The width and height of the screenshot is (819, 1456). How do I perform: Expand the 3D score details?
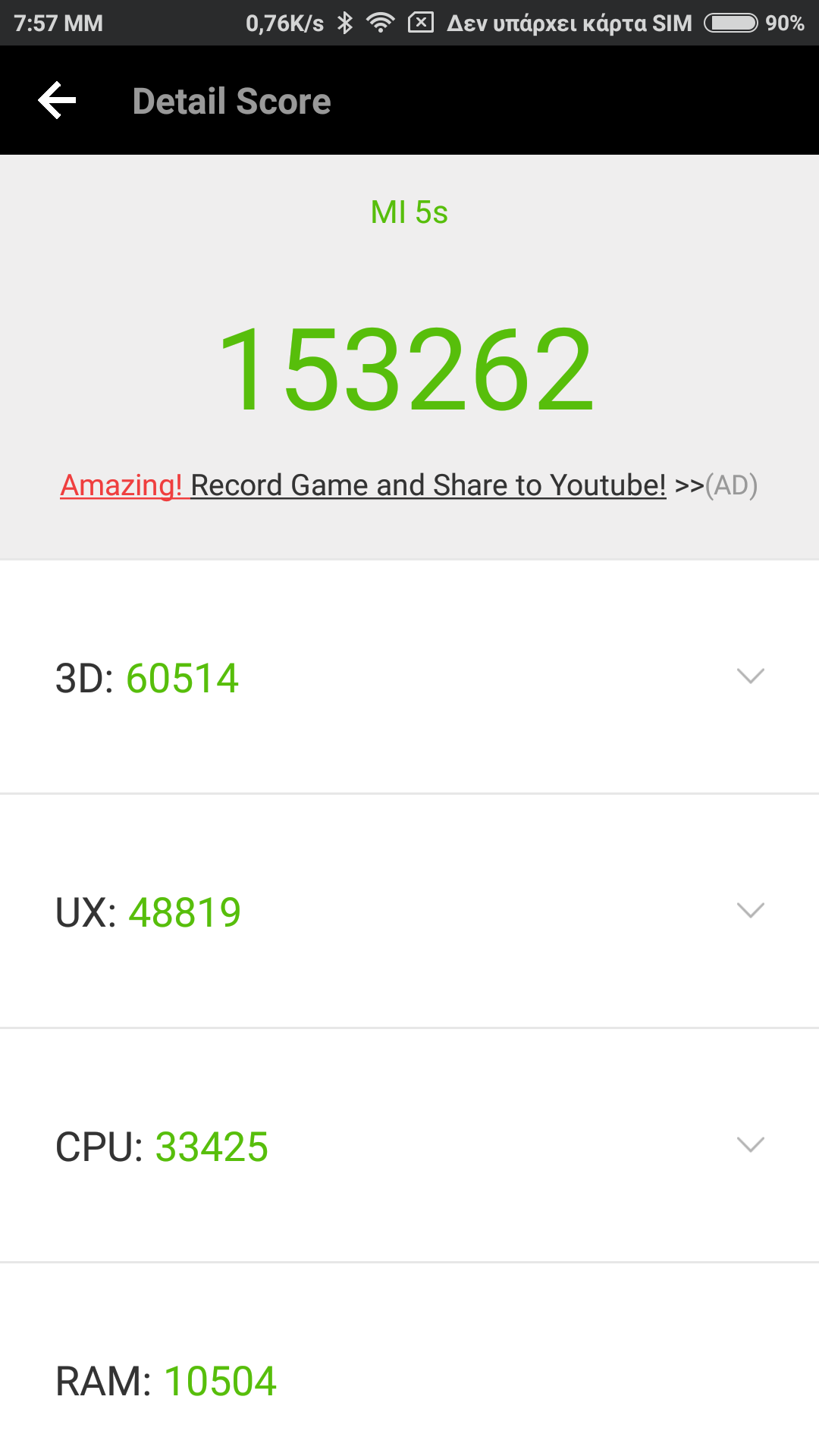[409, 677]
